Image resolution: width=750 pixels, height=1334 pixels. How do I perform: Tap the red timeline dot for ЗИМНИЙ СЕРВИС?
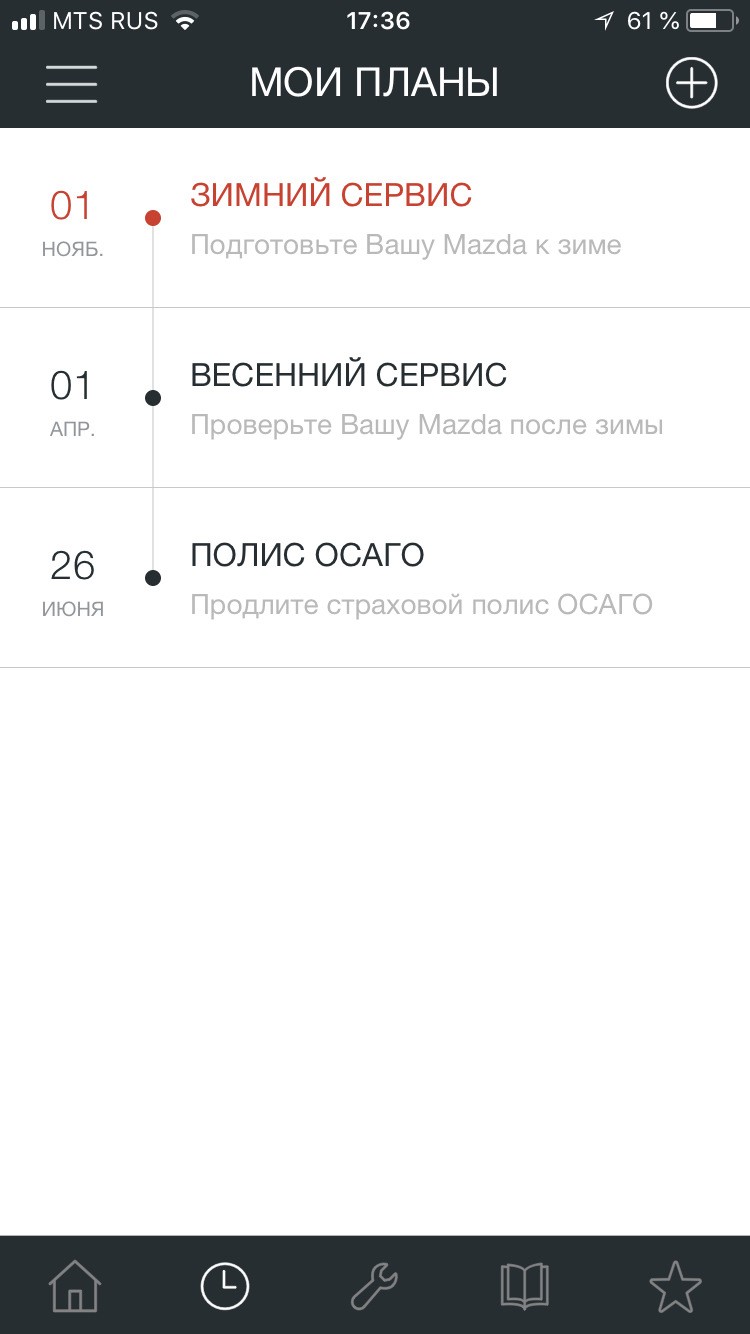pyautogui.click(x=153, y=216)
